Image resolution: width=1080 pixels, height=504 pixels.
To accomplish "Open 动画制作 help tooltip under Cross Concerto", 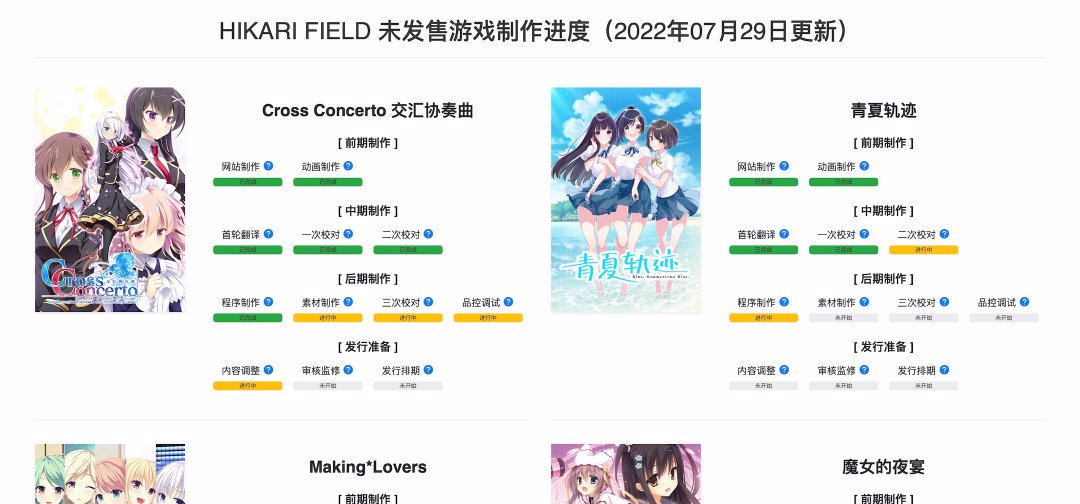I will pos(348,166).
